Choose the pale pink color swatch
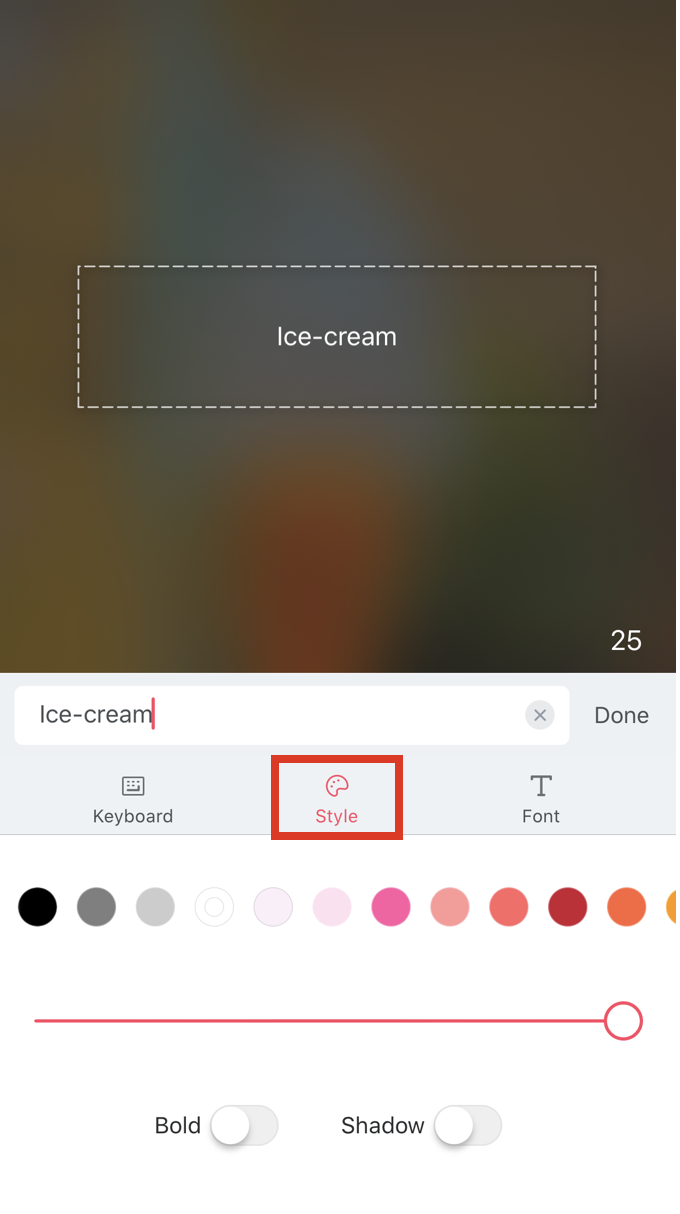The height and width of the screenshot is (1214, 680). [332, 907]
